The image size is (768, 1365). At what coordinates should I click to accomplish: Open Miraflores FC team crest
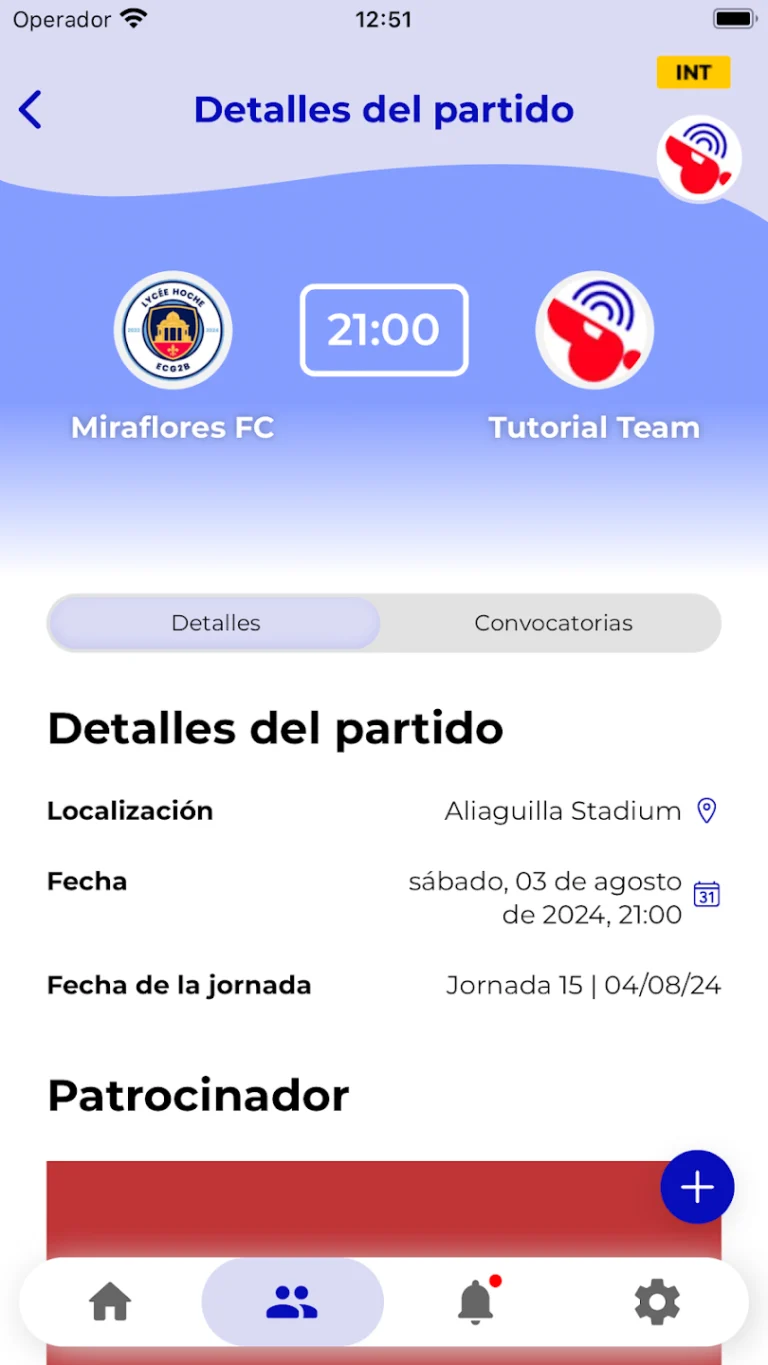[x=173, y=330]
